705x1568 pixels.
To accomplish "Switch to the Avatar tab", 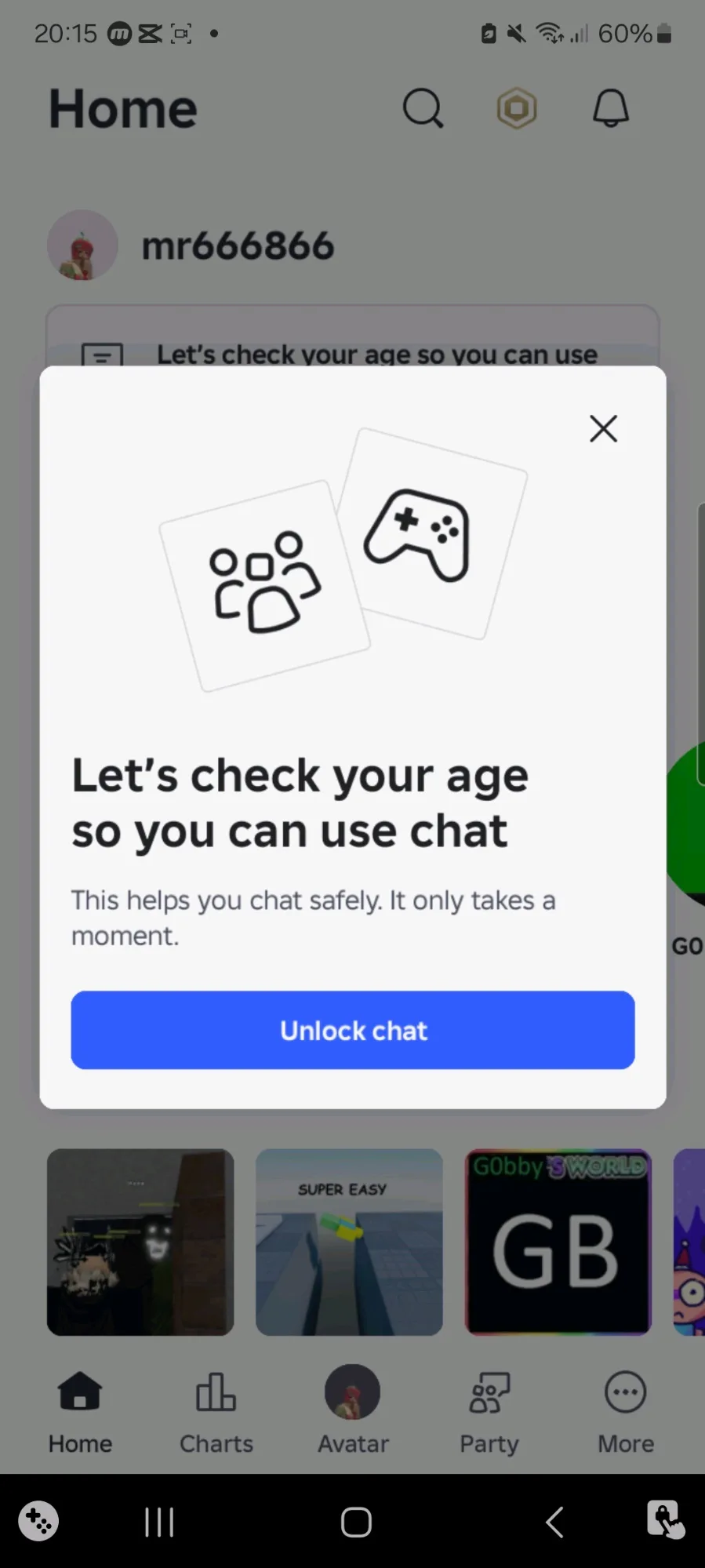I will click(353, 1411).
